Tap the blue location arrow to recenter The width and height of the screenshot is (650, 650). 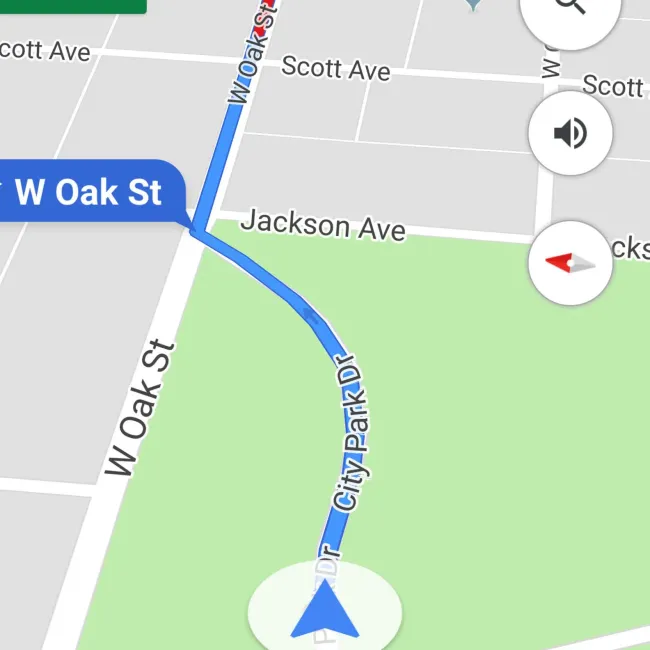pyautogui.click(x=324, y=611)
